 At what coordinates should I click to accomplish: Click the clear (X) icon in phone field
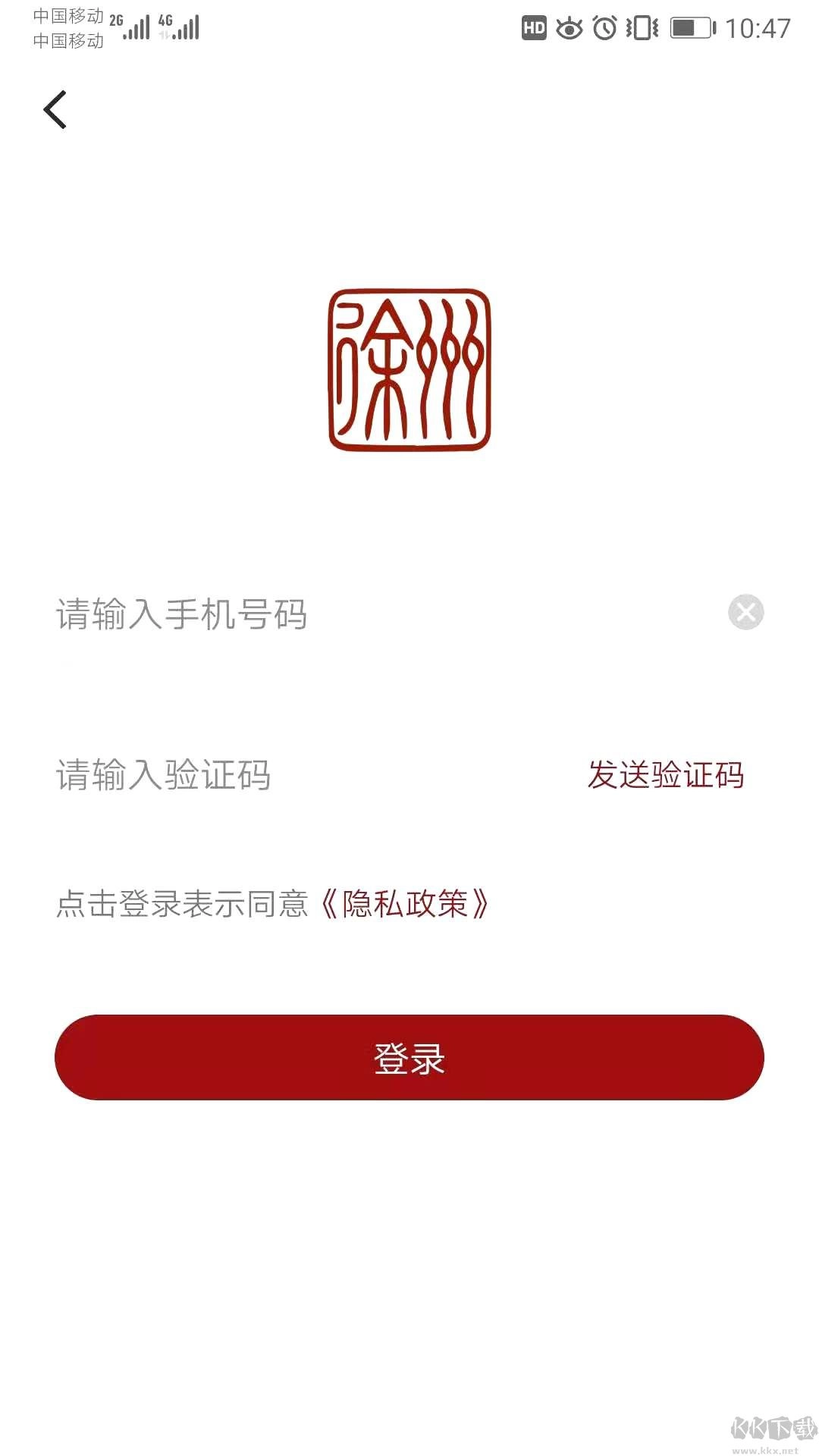tap(745, 613)
